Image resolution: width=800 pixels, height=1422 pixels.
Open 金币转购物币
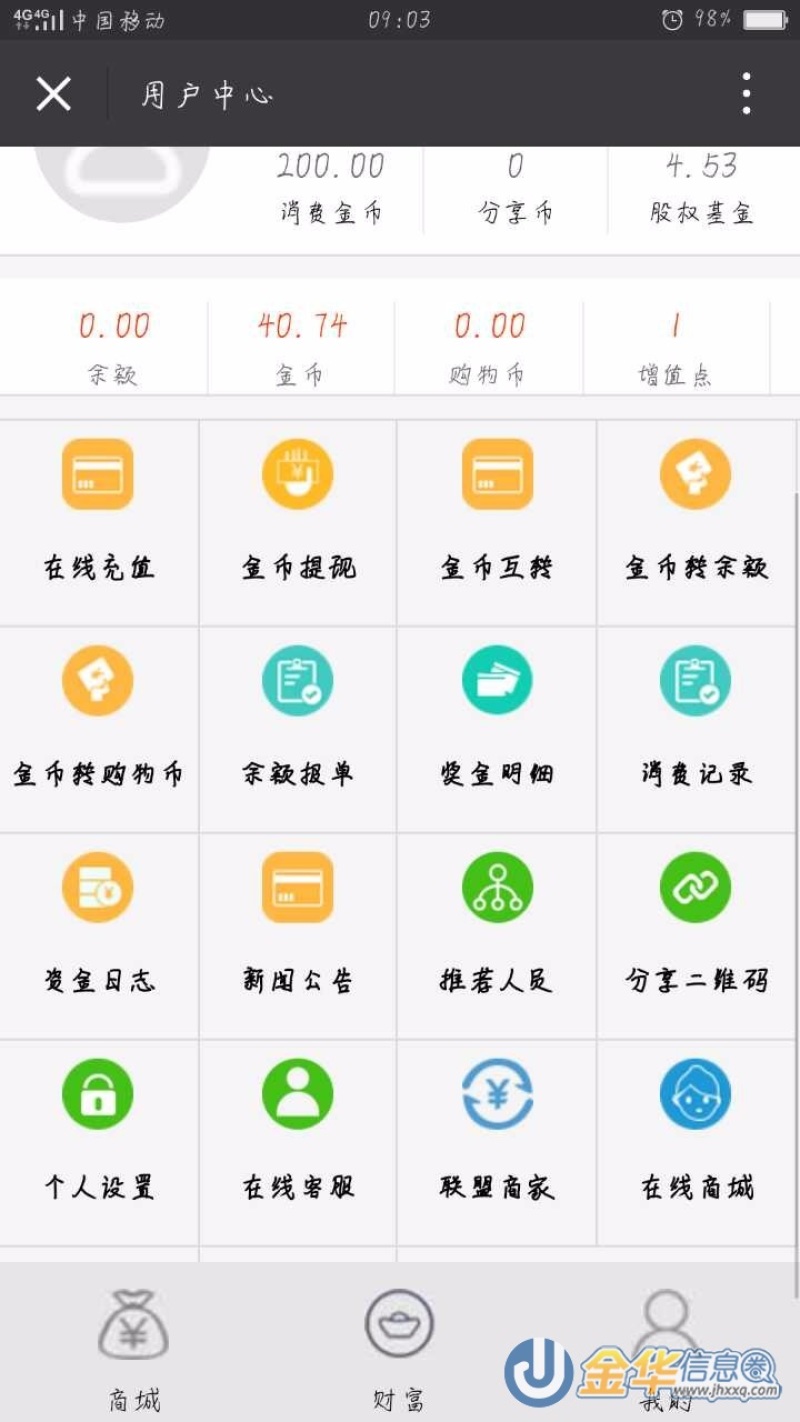pos(98,729)
